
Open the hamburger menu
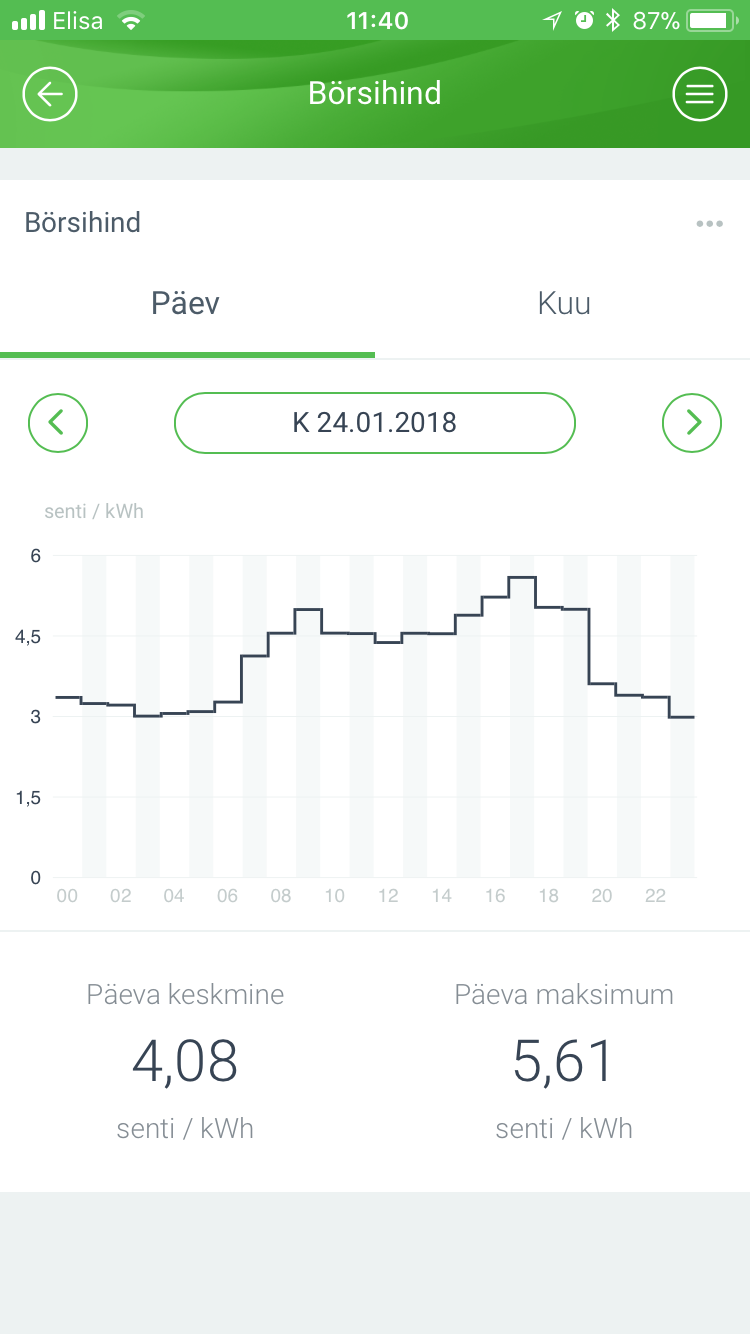[699, 94]
